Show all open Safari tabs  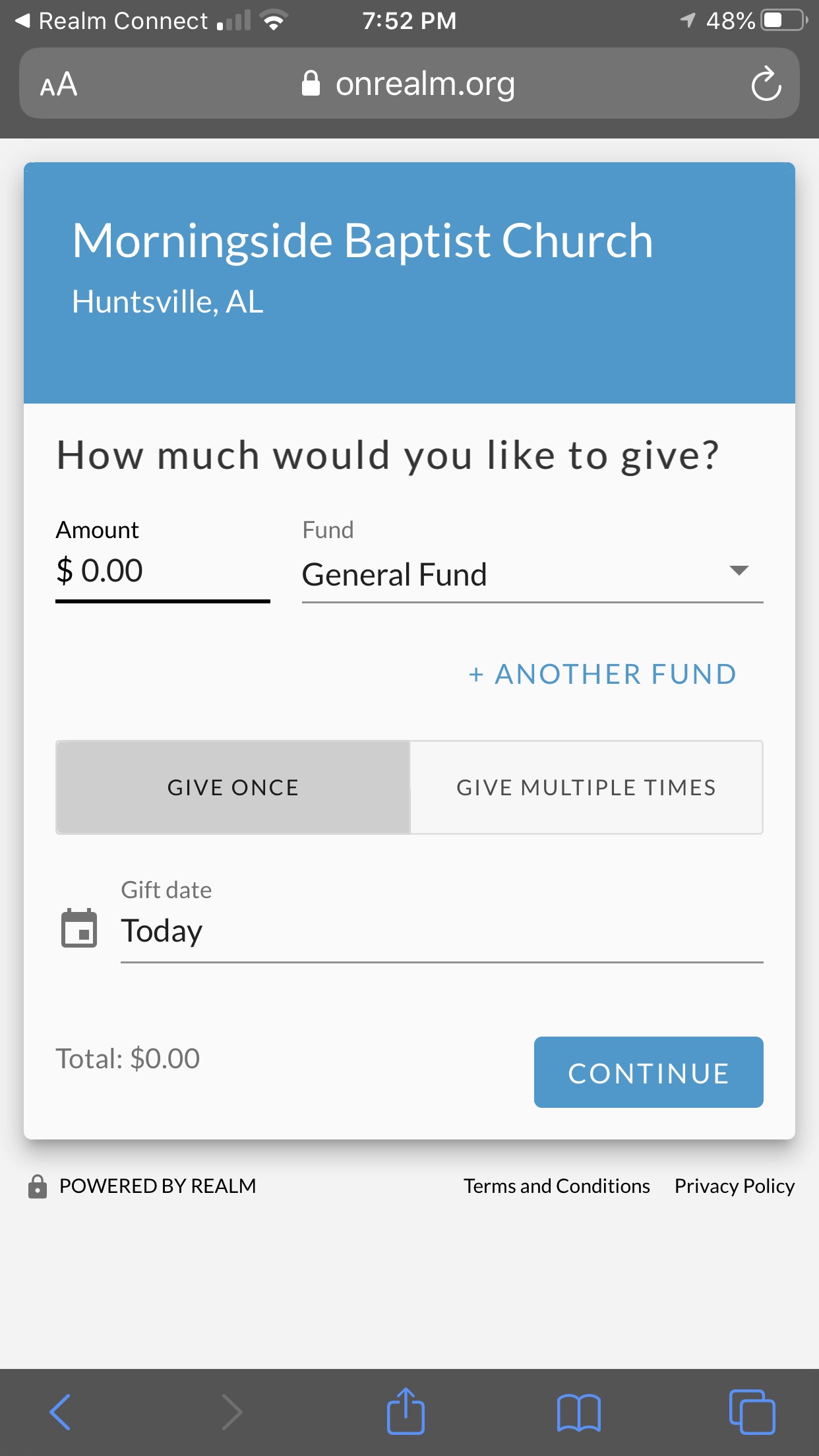pyautogui.click(x=752, y=1412)
